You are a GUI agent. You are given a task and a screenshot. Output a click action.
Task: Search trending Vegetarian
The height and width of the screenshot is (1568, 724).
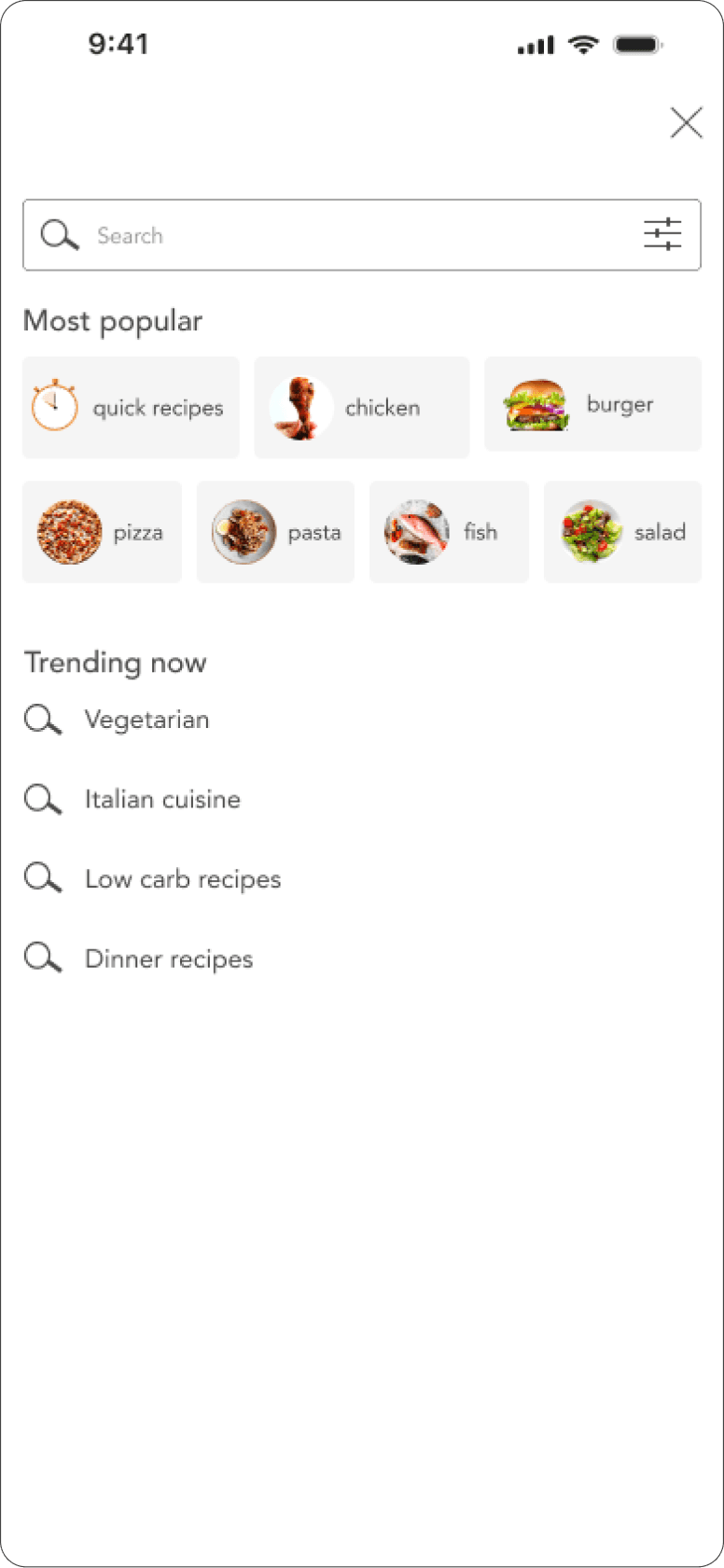[146, 720]
